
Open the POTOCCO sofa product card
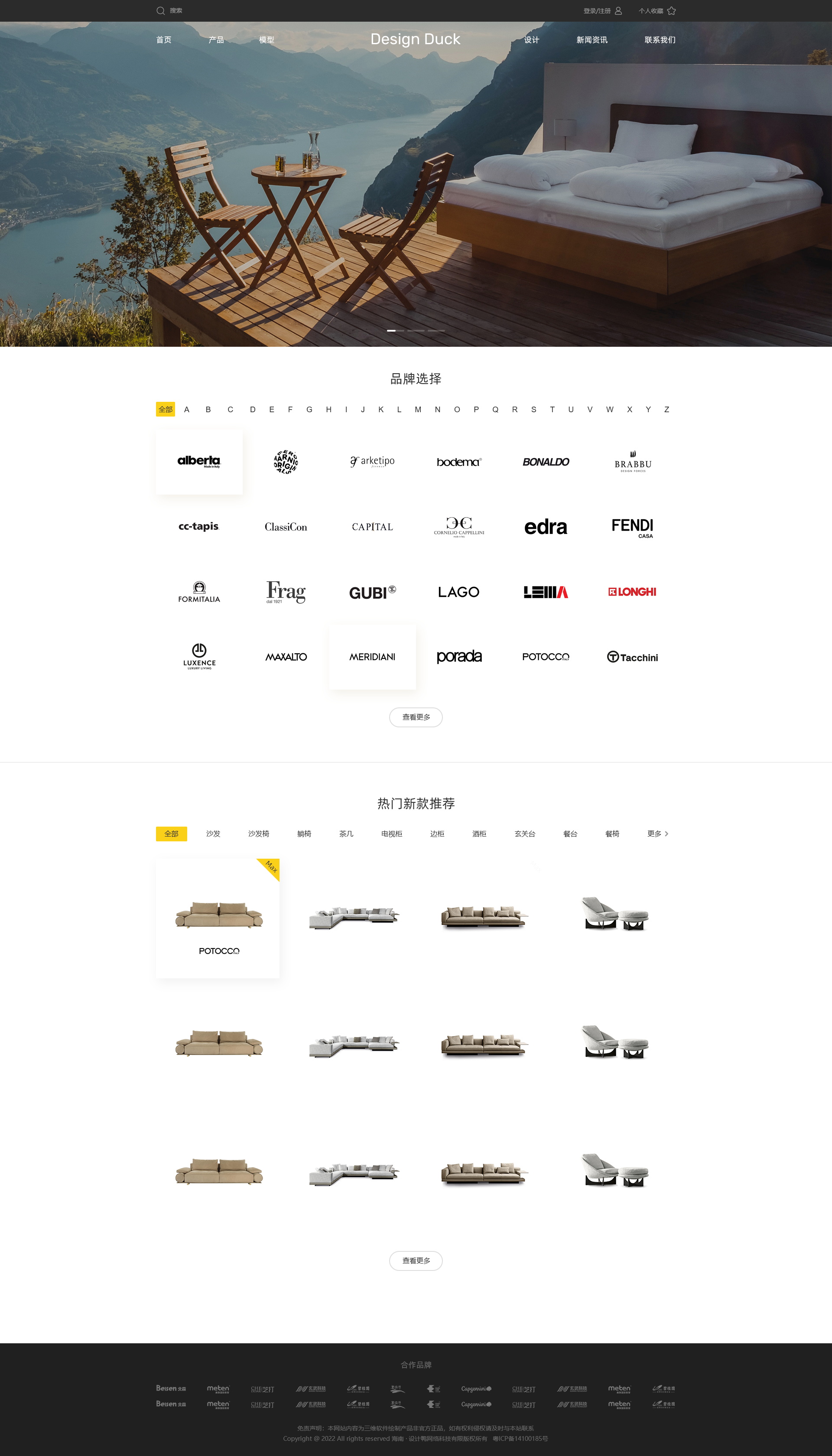tap(218, 918)
